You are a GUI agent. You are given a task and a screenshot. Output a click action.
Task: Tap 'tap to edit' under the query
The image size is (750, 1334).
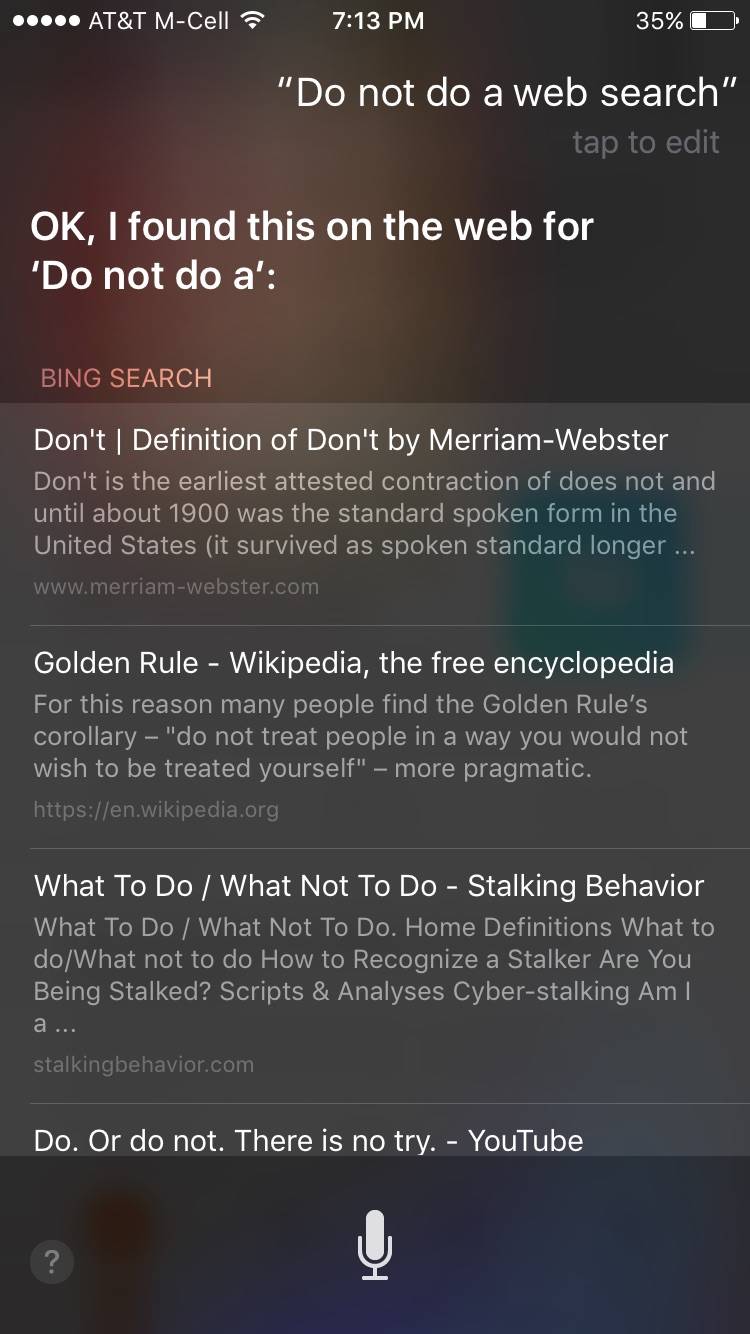click(x=647, y=142)
